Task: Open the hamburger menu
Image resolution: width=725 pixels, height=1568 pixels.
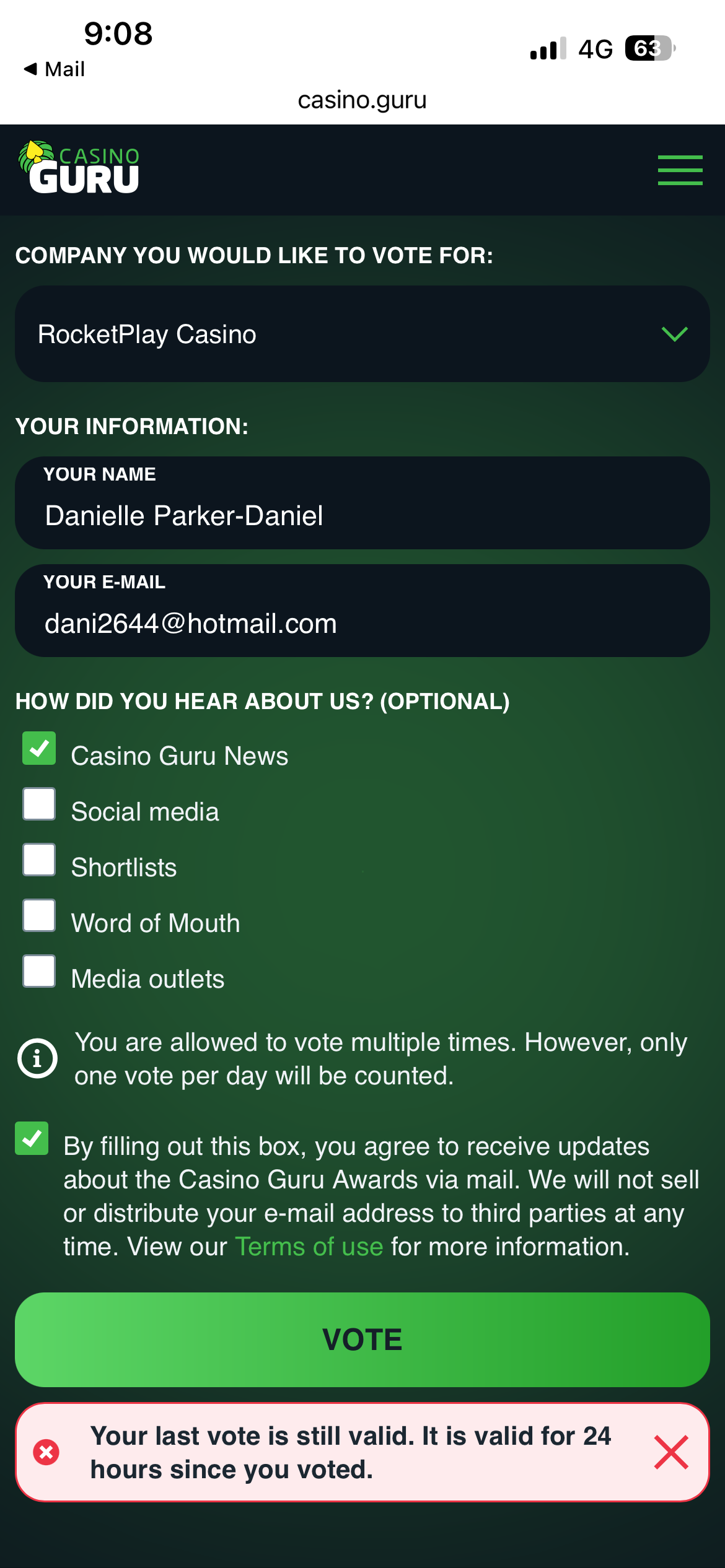Action: click(x=680, y=170)
